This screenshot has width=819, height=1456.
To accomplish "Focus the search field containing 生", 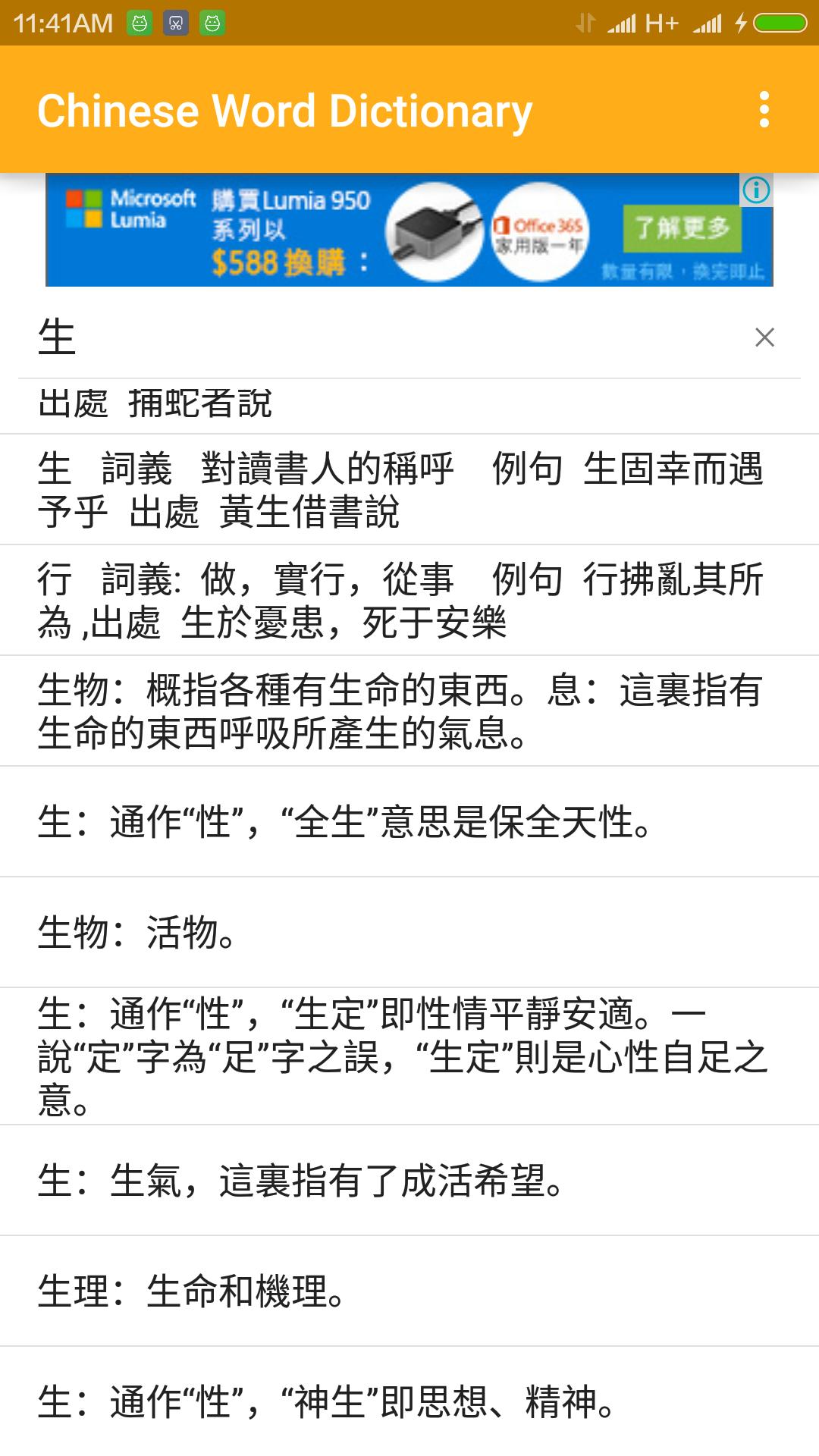I will tap(379, 337).
